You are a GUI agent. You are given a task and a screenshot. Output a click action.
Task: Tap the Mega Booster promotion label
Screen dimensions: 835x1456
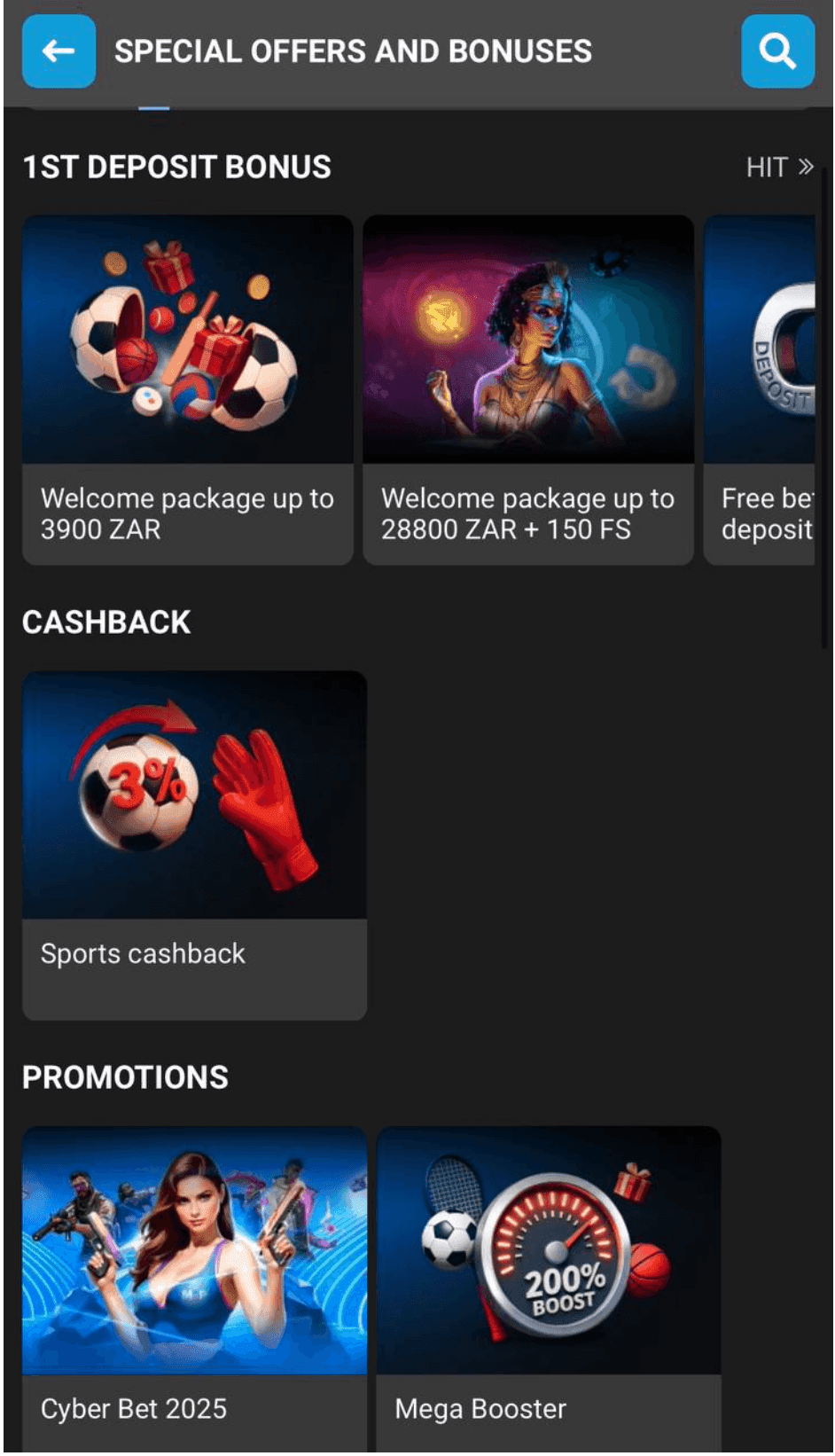pyautogui.click(x=481, y=1408)
